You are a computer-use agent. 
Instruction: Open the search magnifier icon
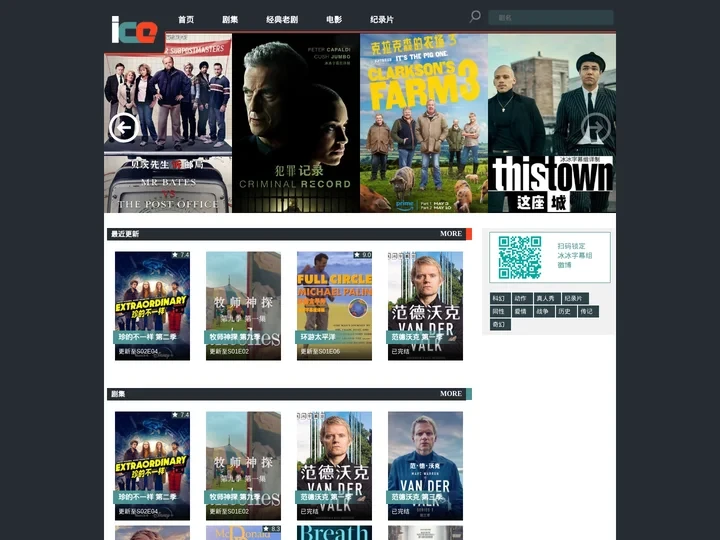coord(475,17)
